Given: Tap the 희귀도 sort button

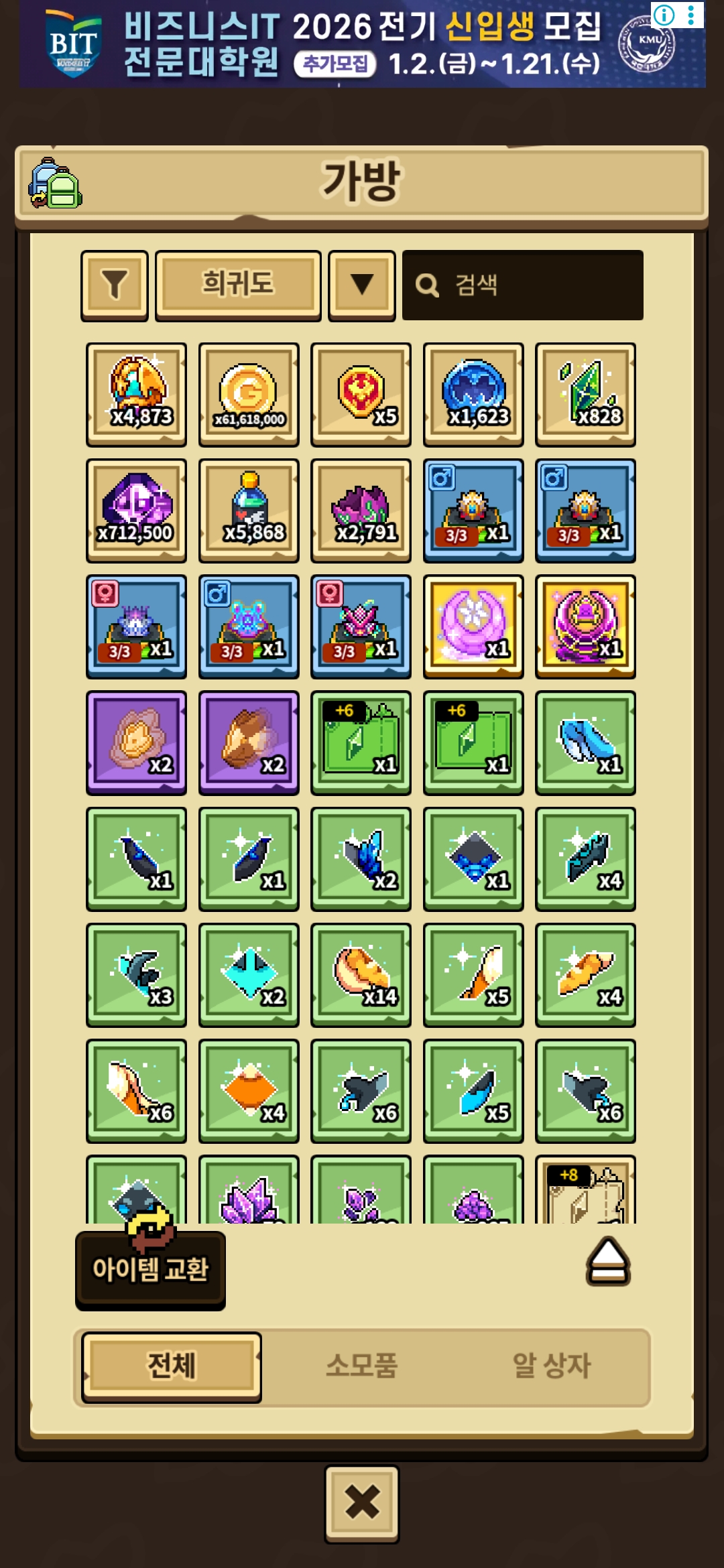Looking at the screenshot, I should click(238, 285).
